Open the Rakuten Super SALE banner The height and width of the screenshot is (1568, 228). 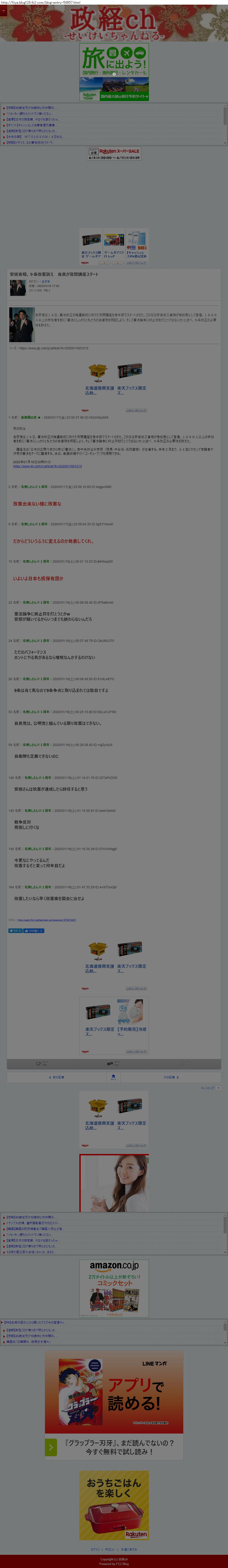tap(114, 153)
